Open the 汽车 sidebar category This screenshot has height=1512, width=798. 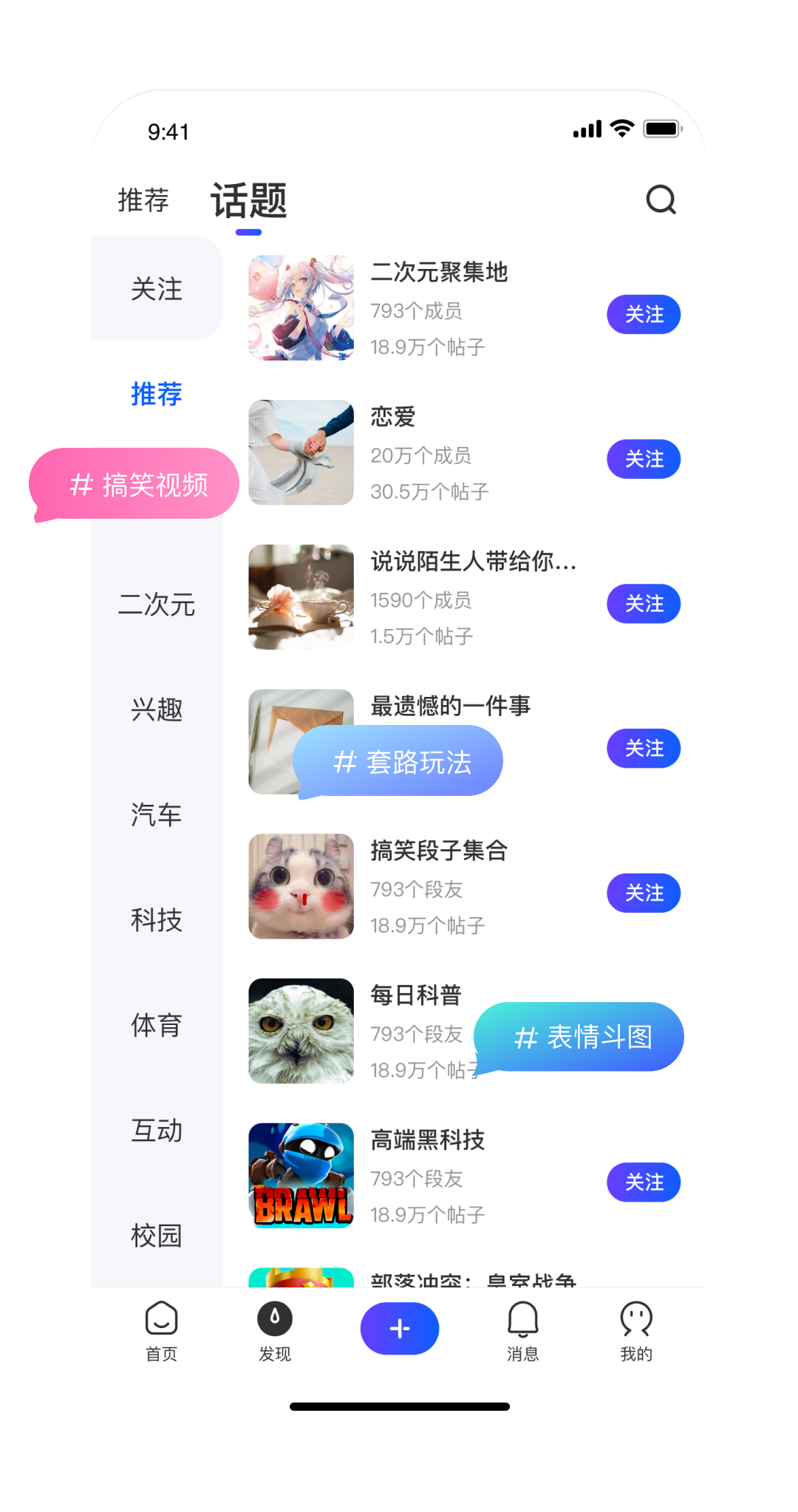157,814
